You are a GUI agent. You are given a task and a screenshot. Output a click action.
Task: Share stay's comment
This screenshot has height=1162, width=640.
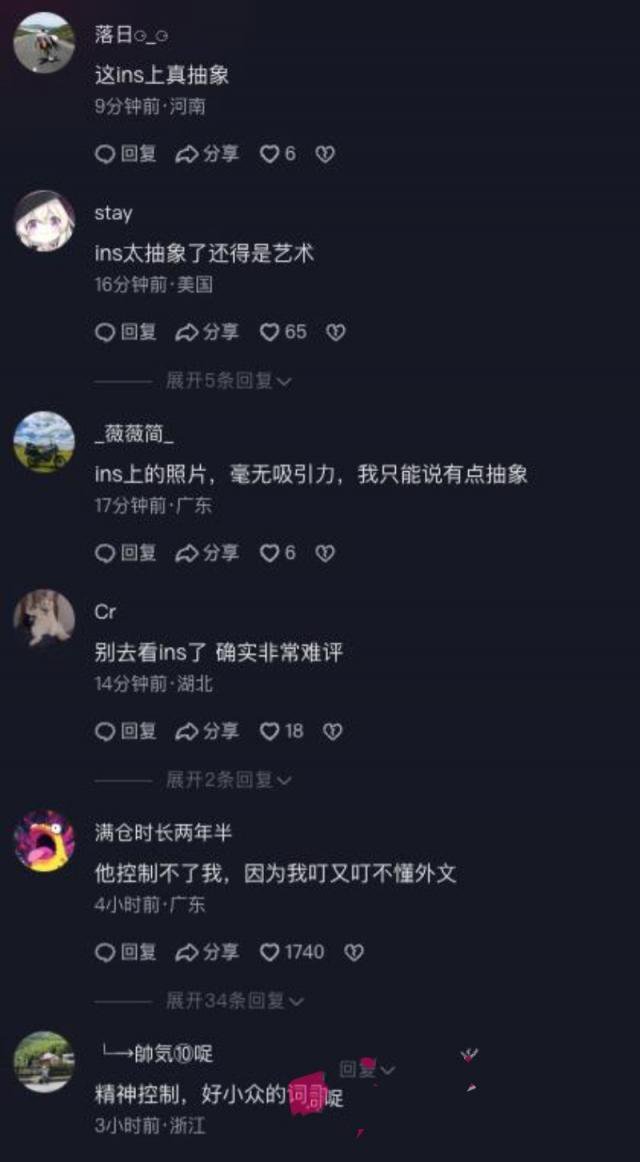[x=207, y=332]
